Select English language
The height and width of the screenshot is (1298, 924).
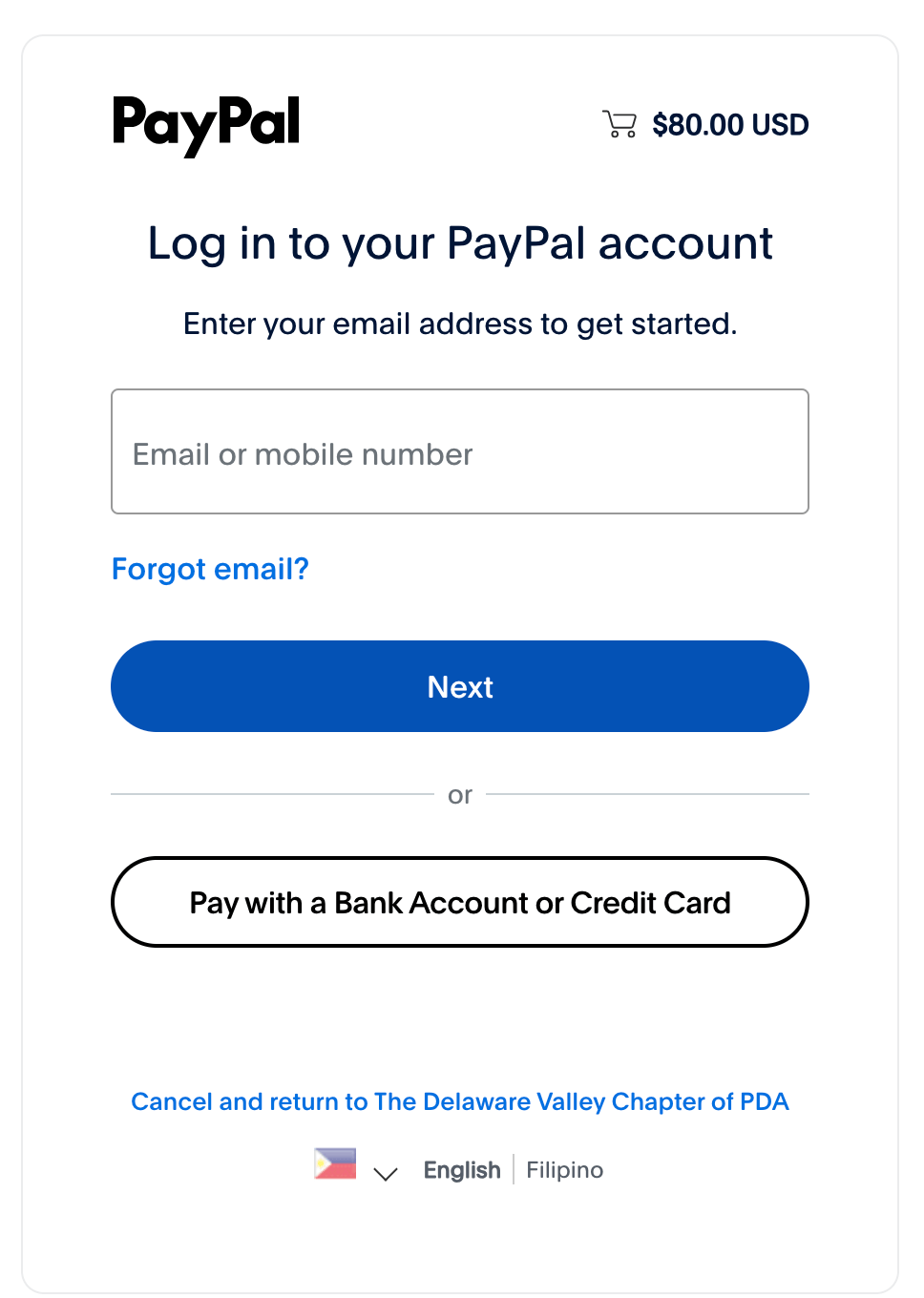(462, 1170)
